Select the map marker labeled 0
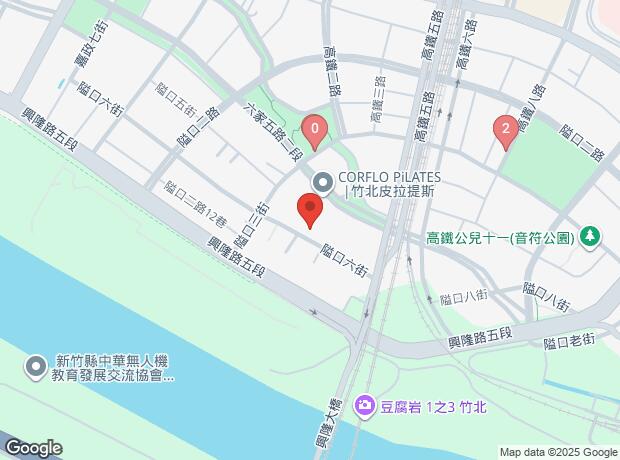The image size is (620, 460). point(316,130)
